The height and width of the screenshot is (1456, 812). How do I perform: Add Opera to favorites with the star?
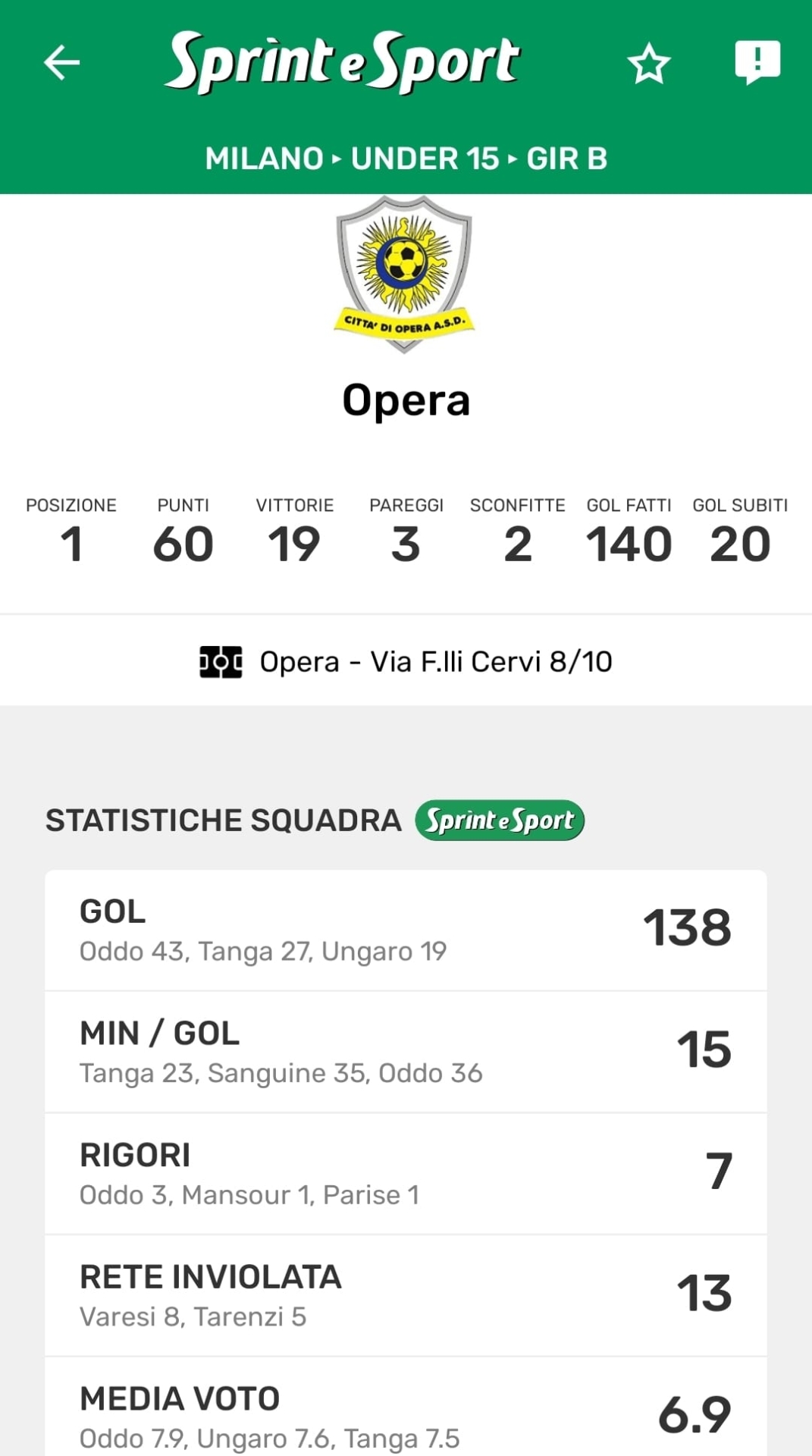pos(649,63)
